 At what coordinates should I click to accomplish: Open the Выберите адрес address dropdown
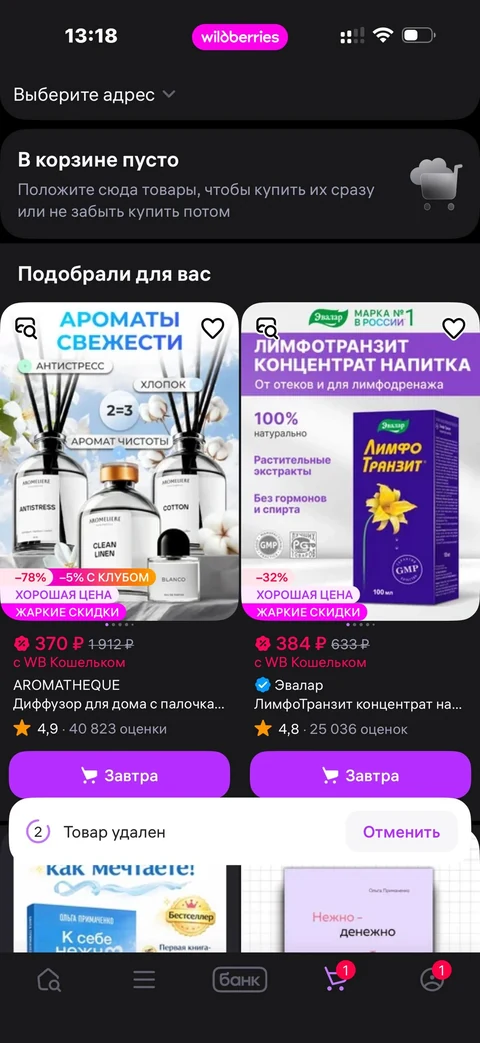pyautogui.click(x=94, y=94)
